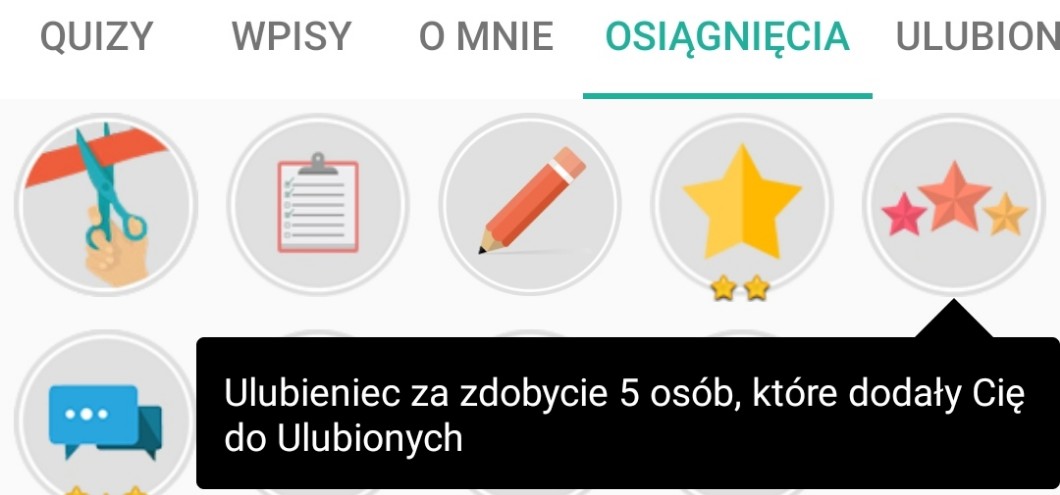Open the chat bubbles achievement badge
Image resolution: width=1060 pixels, height=495 pixels.
pyautogui.click(x=105, y=413)
